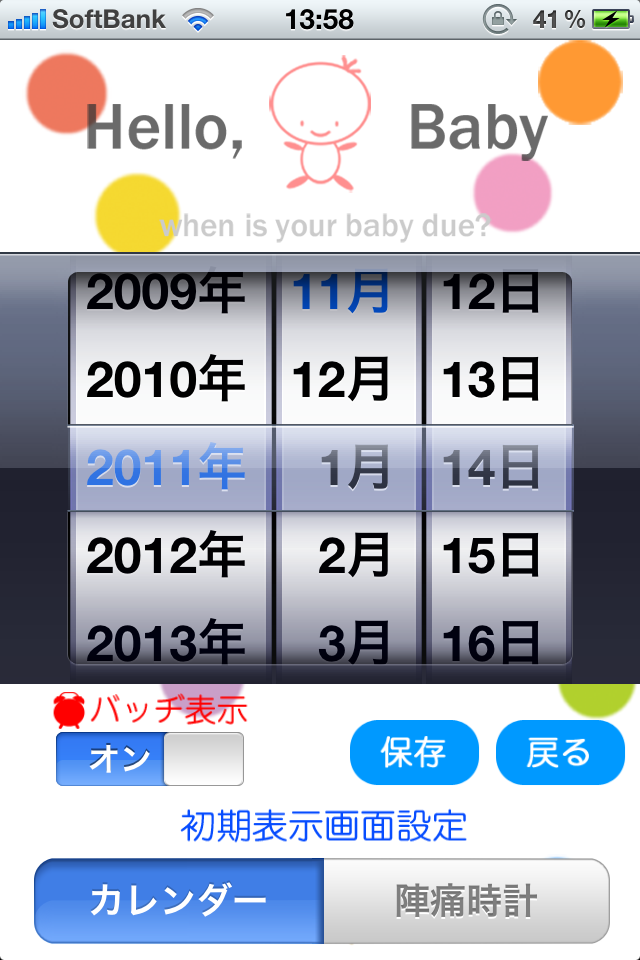Choose 2010年 in the year wheel
The width and height of the screenshot is (640, 960).
(x=166, y=380)
